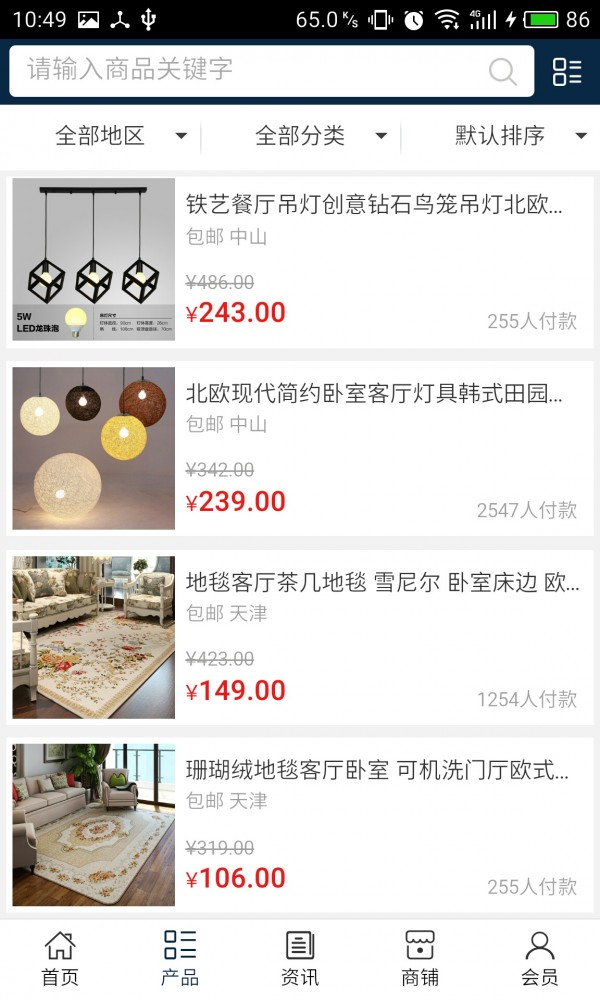Tap the magnifier search icon

pos(502,71)
